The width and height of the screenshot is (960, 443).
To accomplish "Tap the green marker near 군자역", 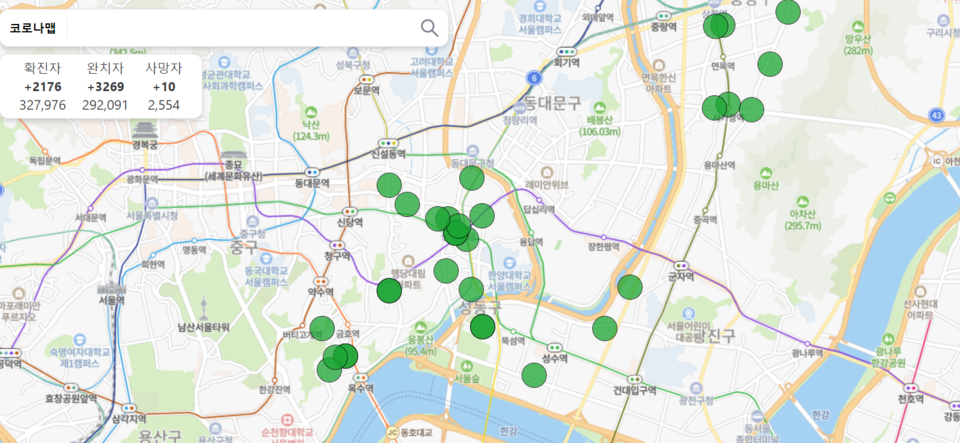I will [x=629, y=287].
